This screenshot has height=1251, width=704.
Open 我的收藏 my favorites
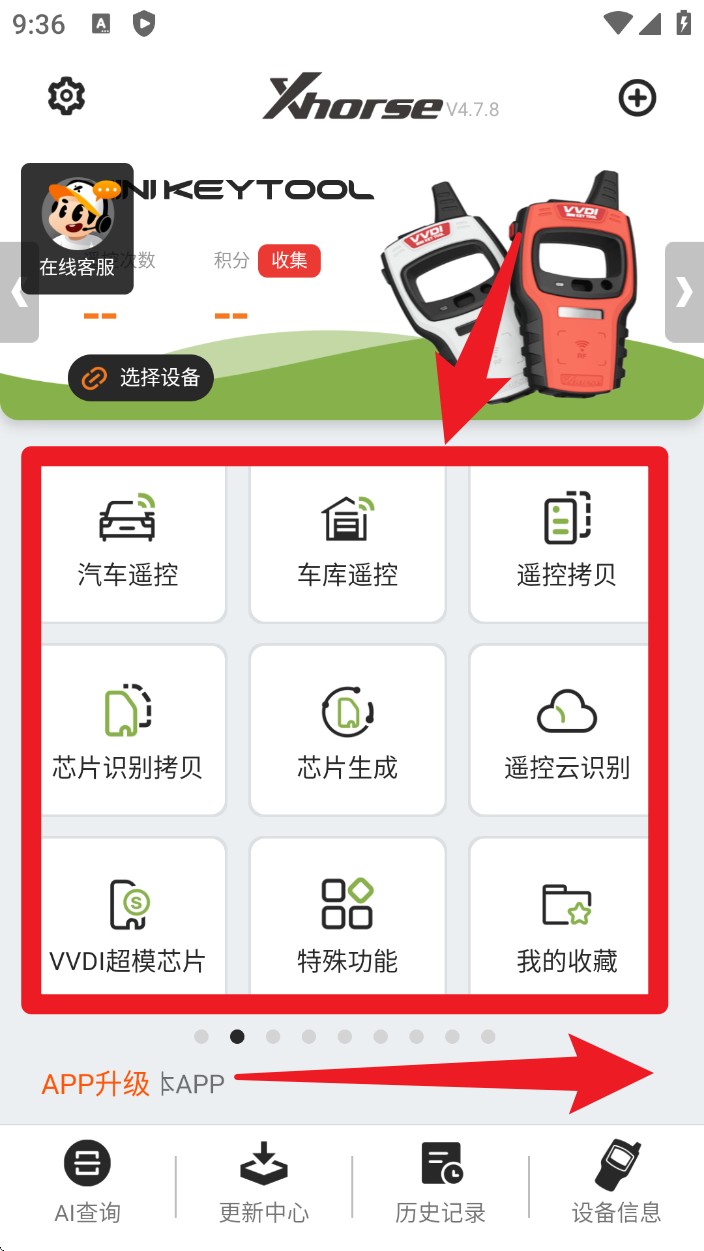click(x=566, y=922)
